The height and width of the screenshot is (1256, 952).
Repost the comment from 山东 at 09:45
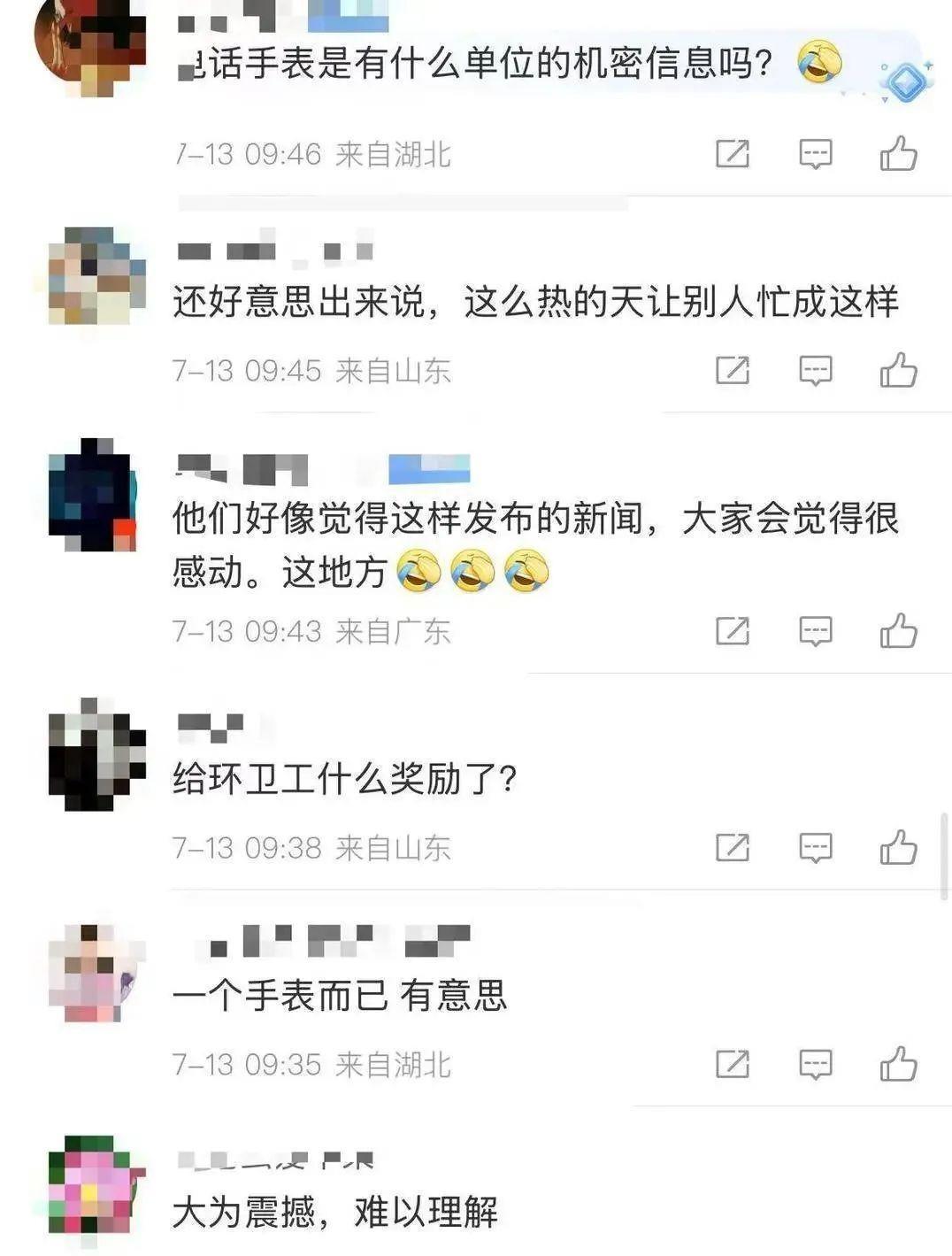[x=732, y=370]
